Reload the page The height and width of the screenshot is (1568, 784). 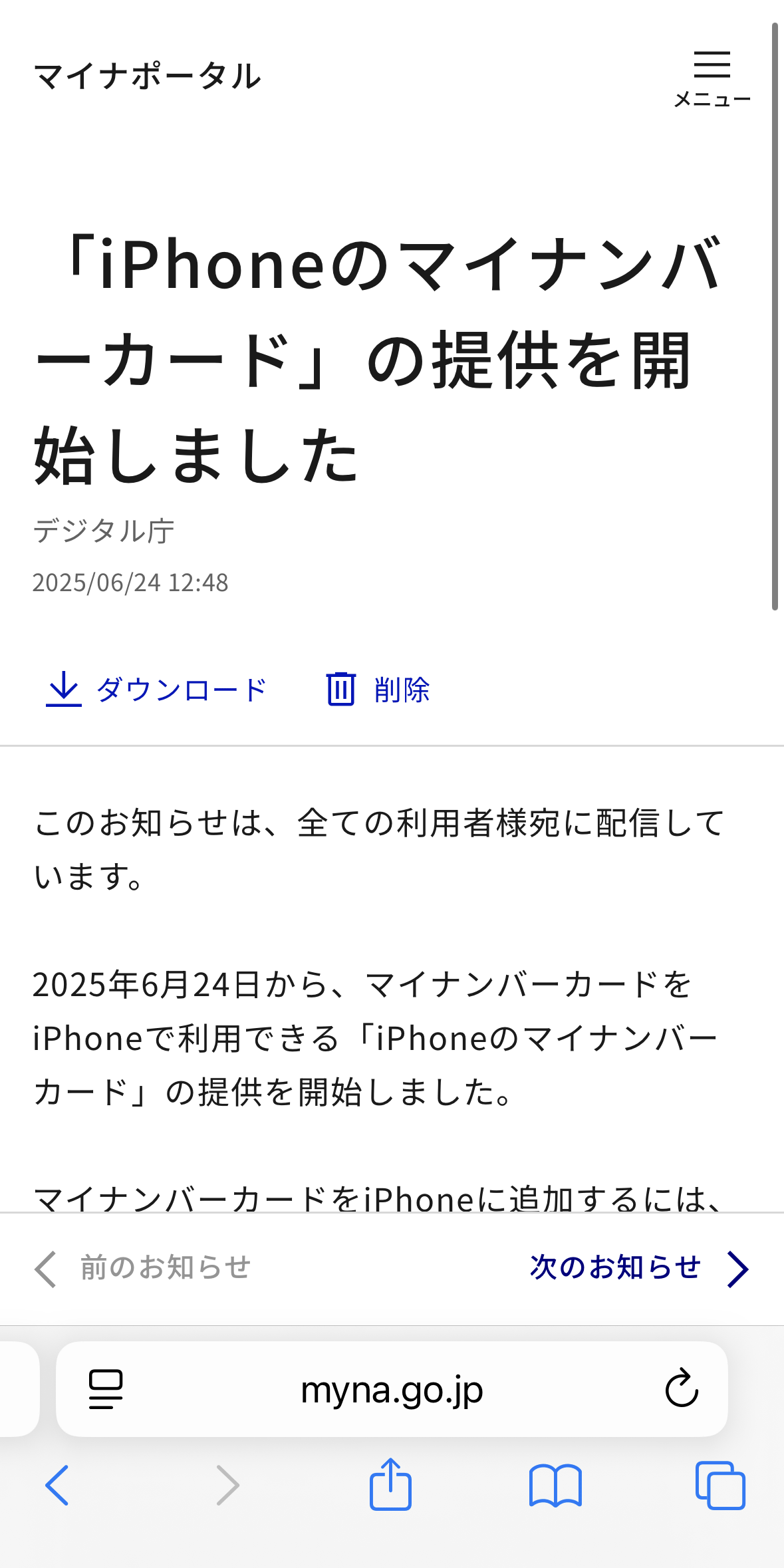pyautogui.click(x=682, y=1388)
